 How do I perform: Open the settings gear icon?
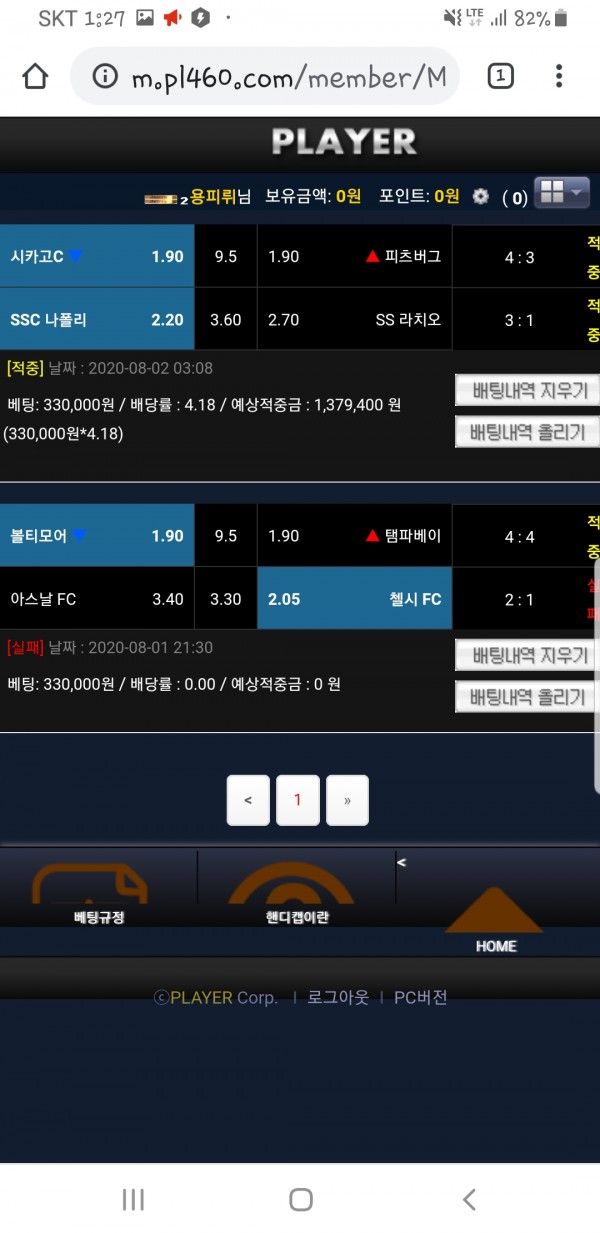(480, 197)
